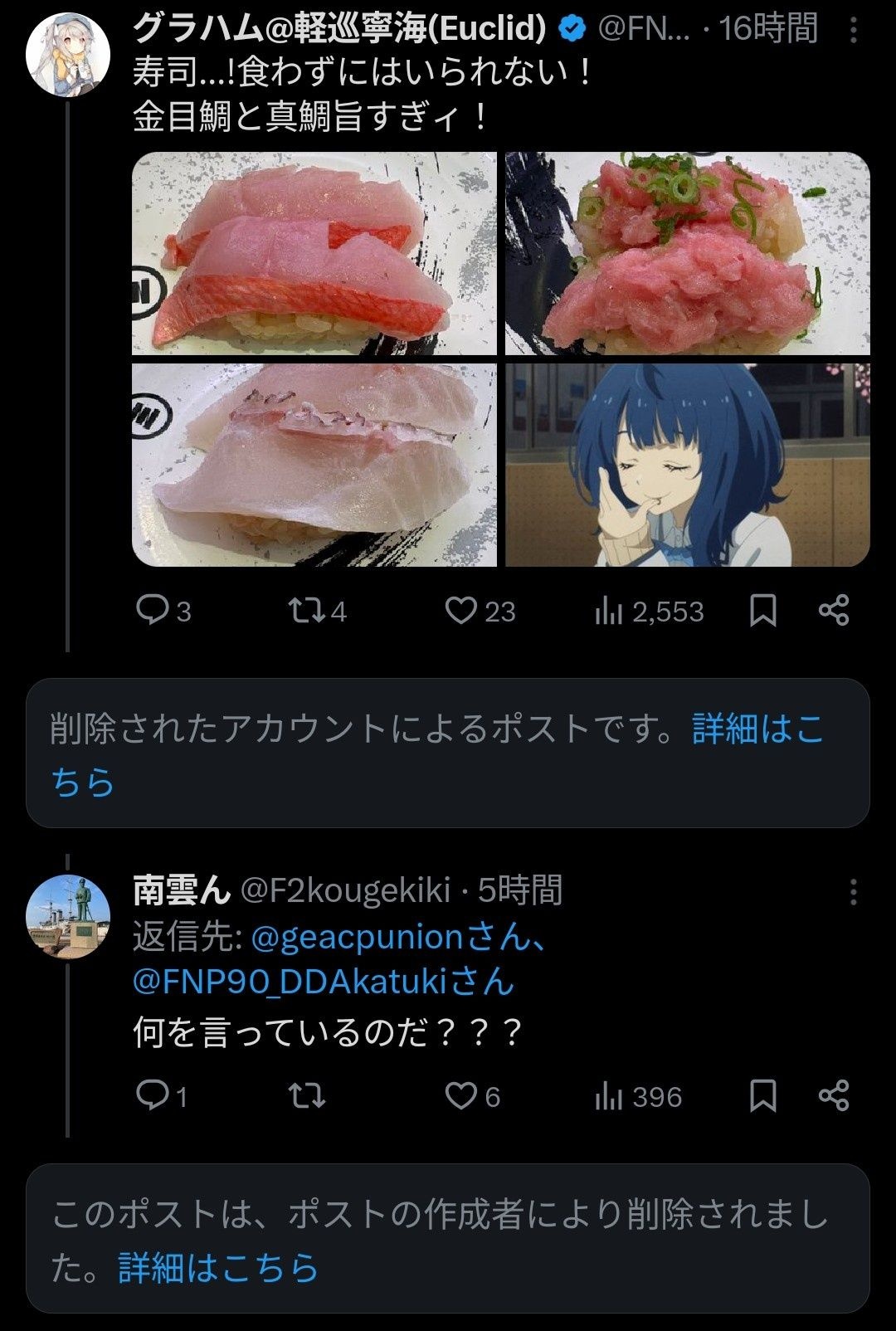View the blue-haired anime girl image
This screenshot has height=1331, width=896.
[x=688, y=465]
